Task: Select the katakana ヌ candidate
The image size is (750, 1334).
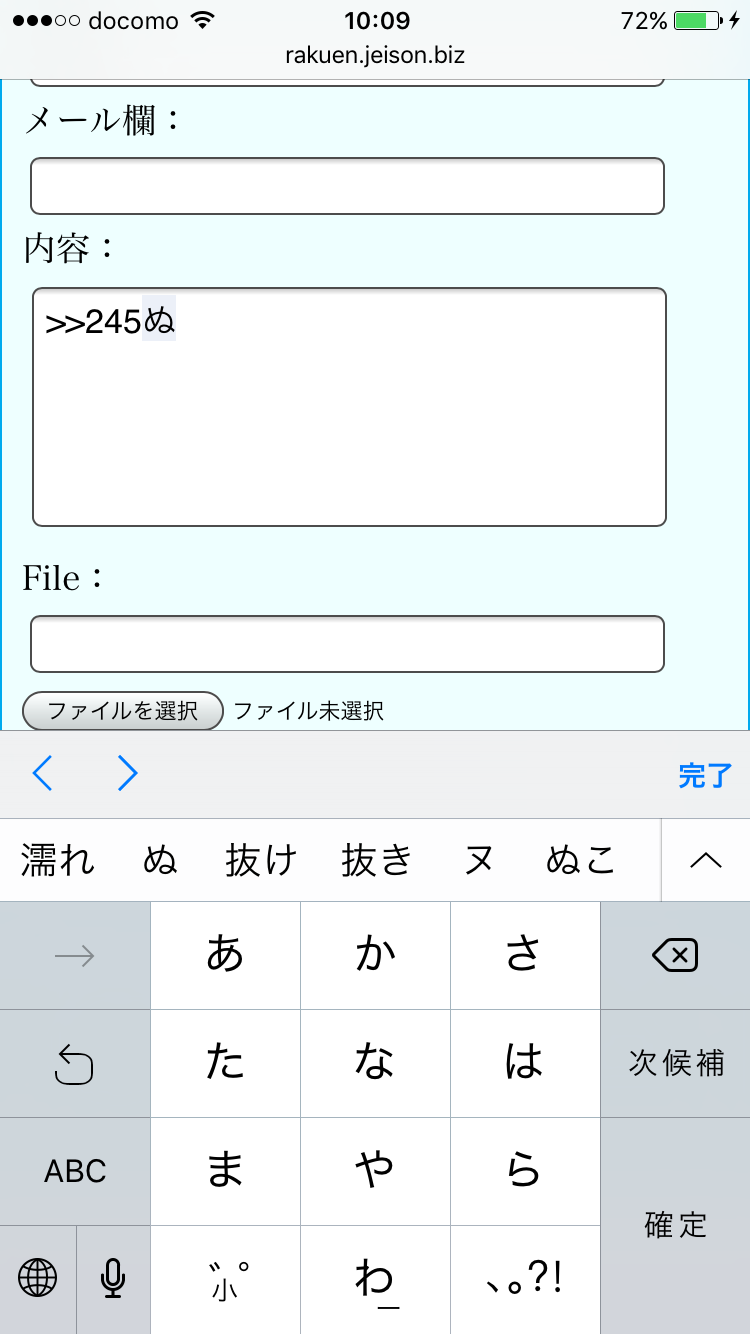Action: (x=479, y=860)
